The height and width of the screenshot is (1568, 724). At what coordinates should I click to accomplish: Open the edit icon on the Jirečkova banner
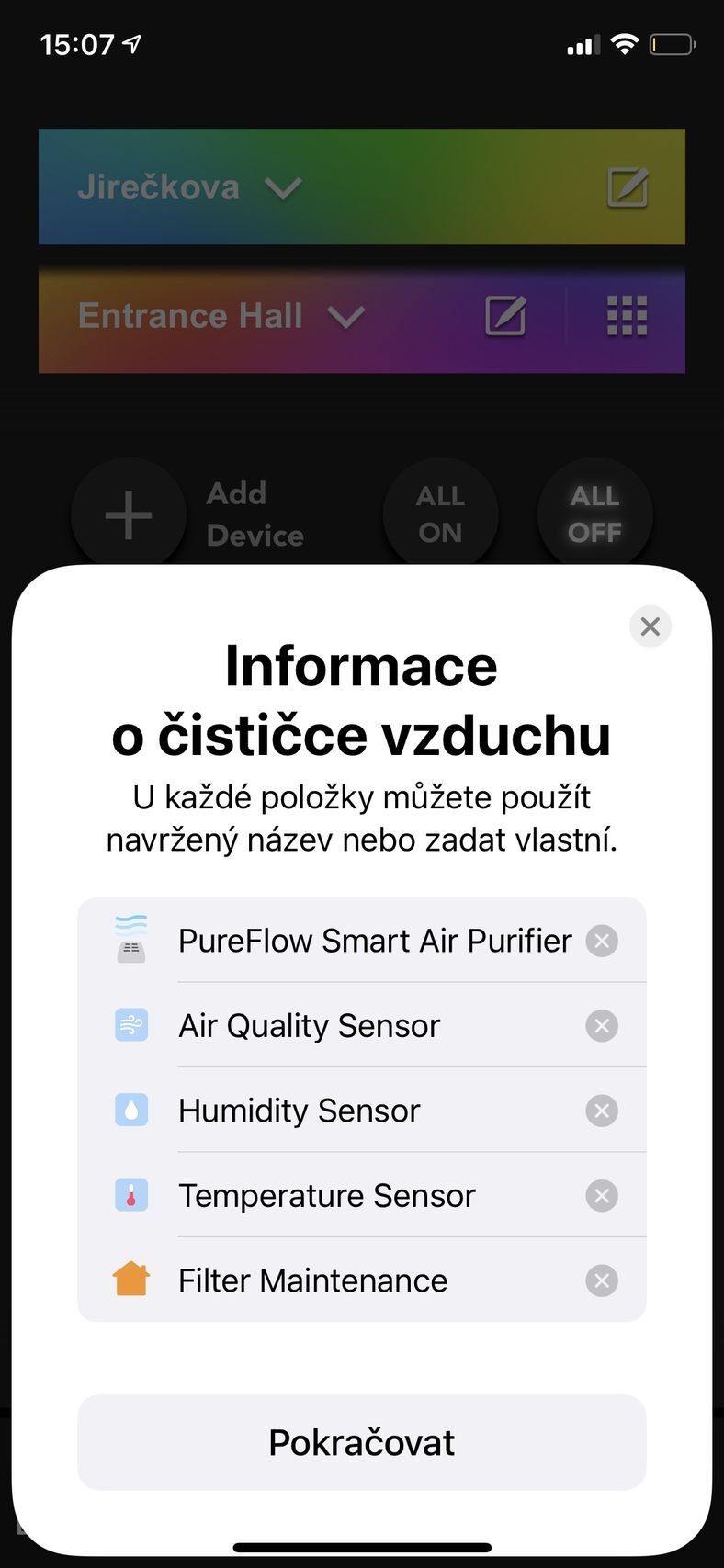(x=626, y=186)
